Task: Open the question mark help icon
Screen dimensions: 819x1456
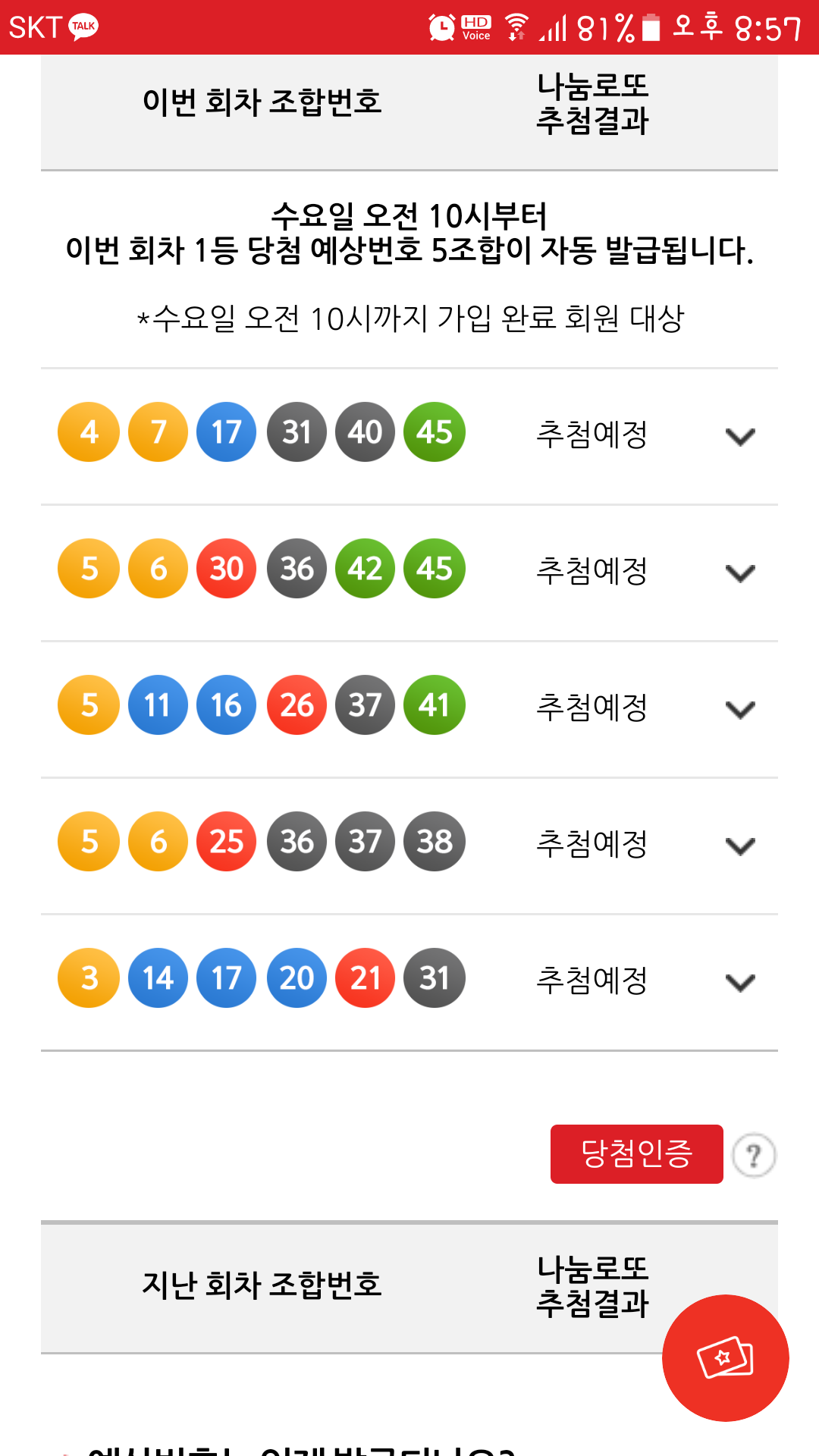Action: [x=754, y=1156]
